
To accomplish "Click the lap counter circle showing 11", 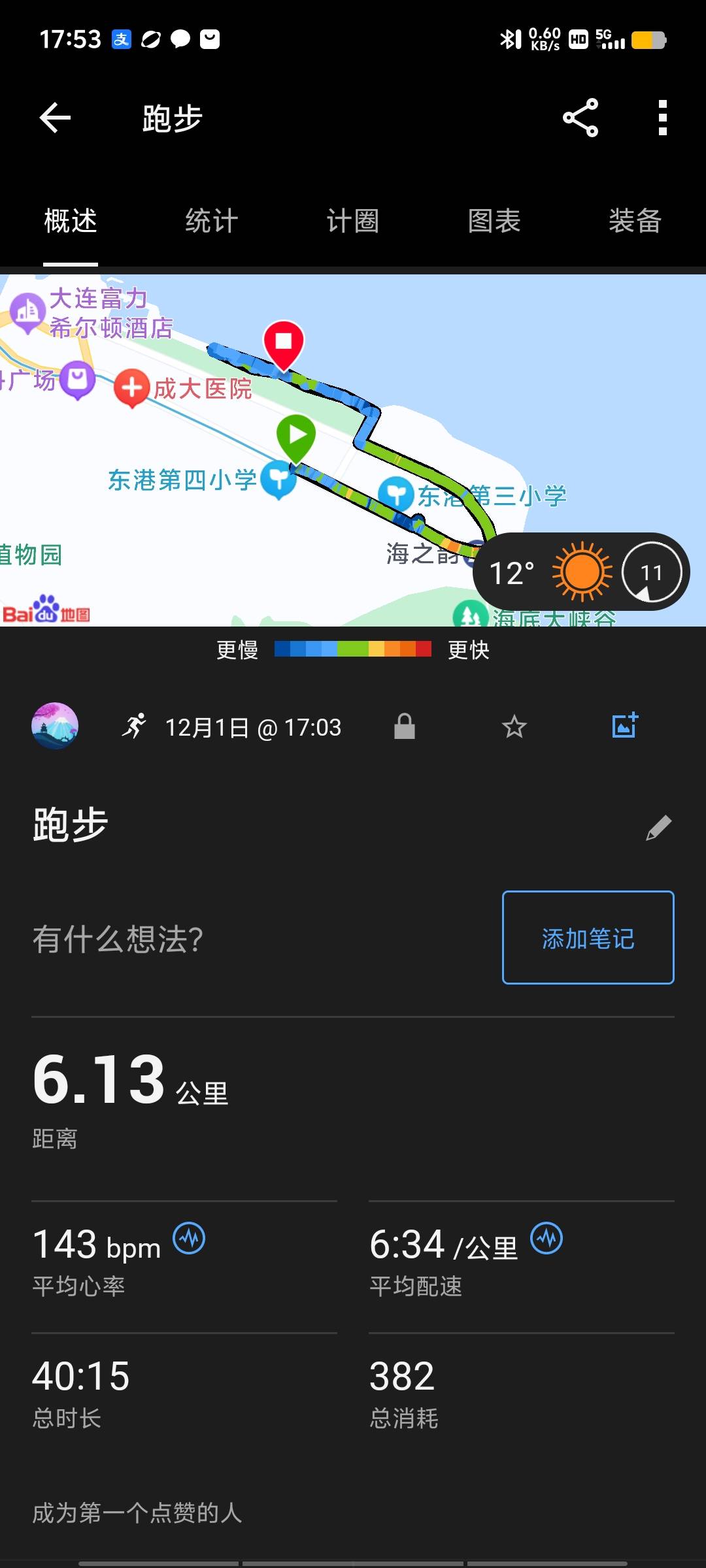I will pos(653,571).
